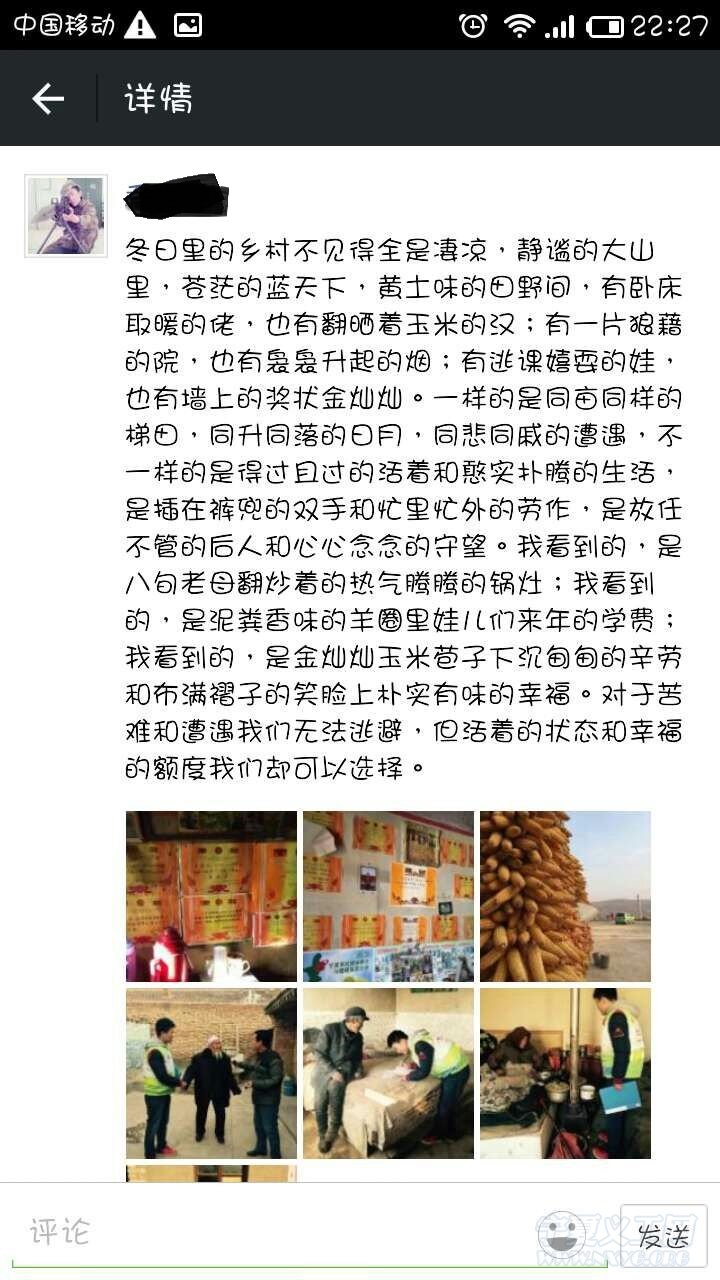Viewport: 720px width, 1280px height.
Task: Open the emoji picker in comment bar
Action: click(562, 1234)
